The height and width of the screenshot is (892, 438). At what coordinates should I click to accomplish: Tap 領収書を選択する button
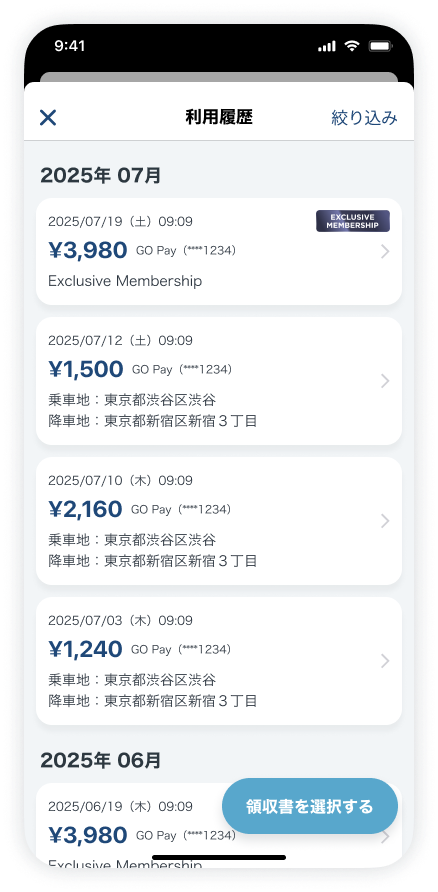pyautogui.click(x=309, y=806)
